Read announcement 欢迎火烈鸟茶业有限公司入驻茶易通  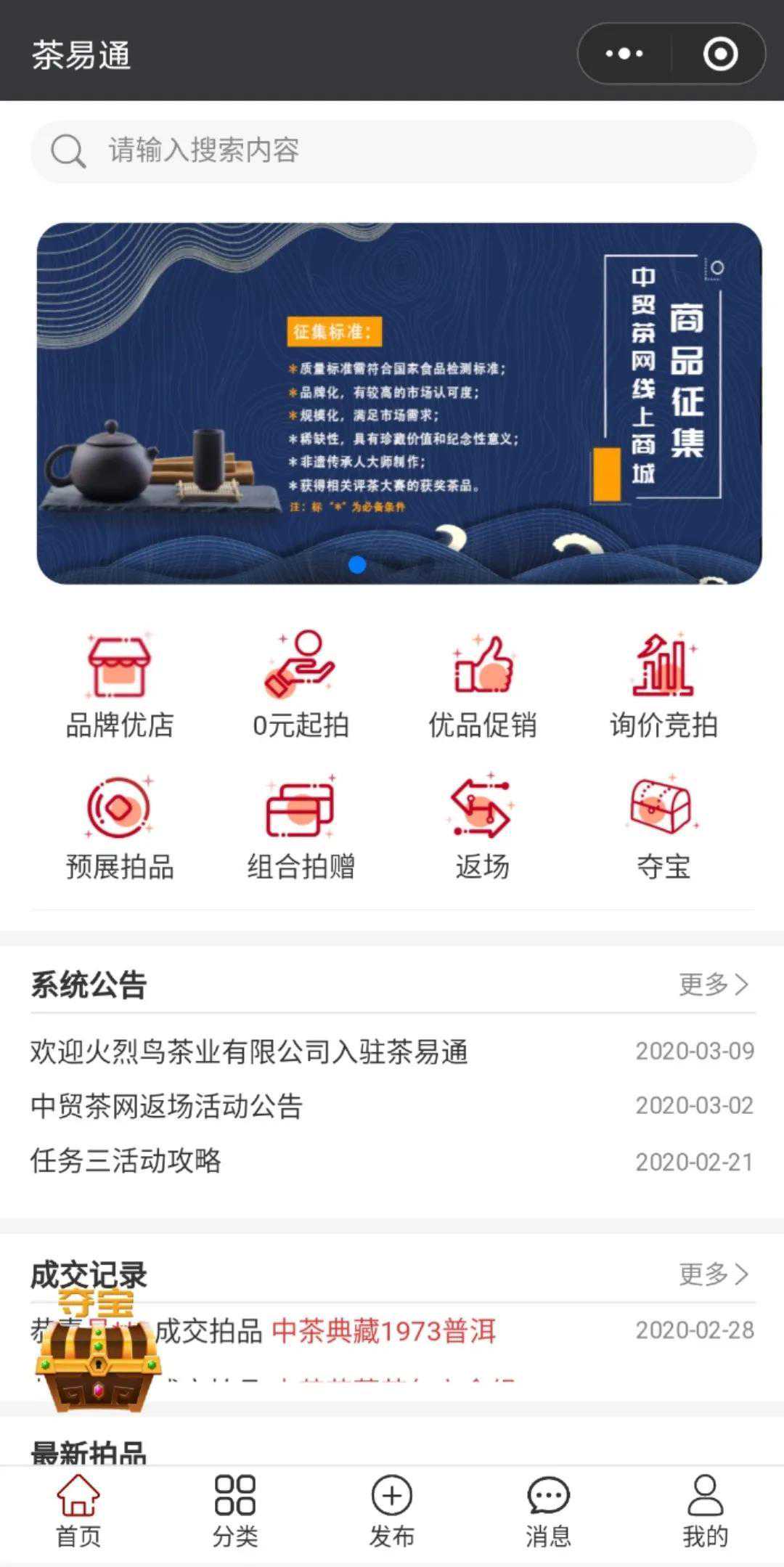click(249, 1051)
